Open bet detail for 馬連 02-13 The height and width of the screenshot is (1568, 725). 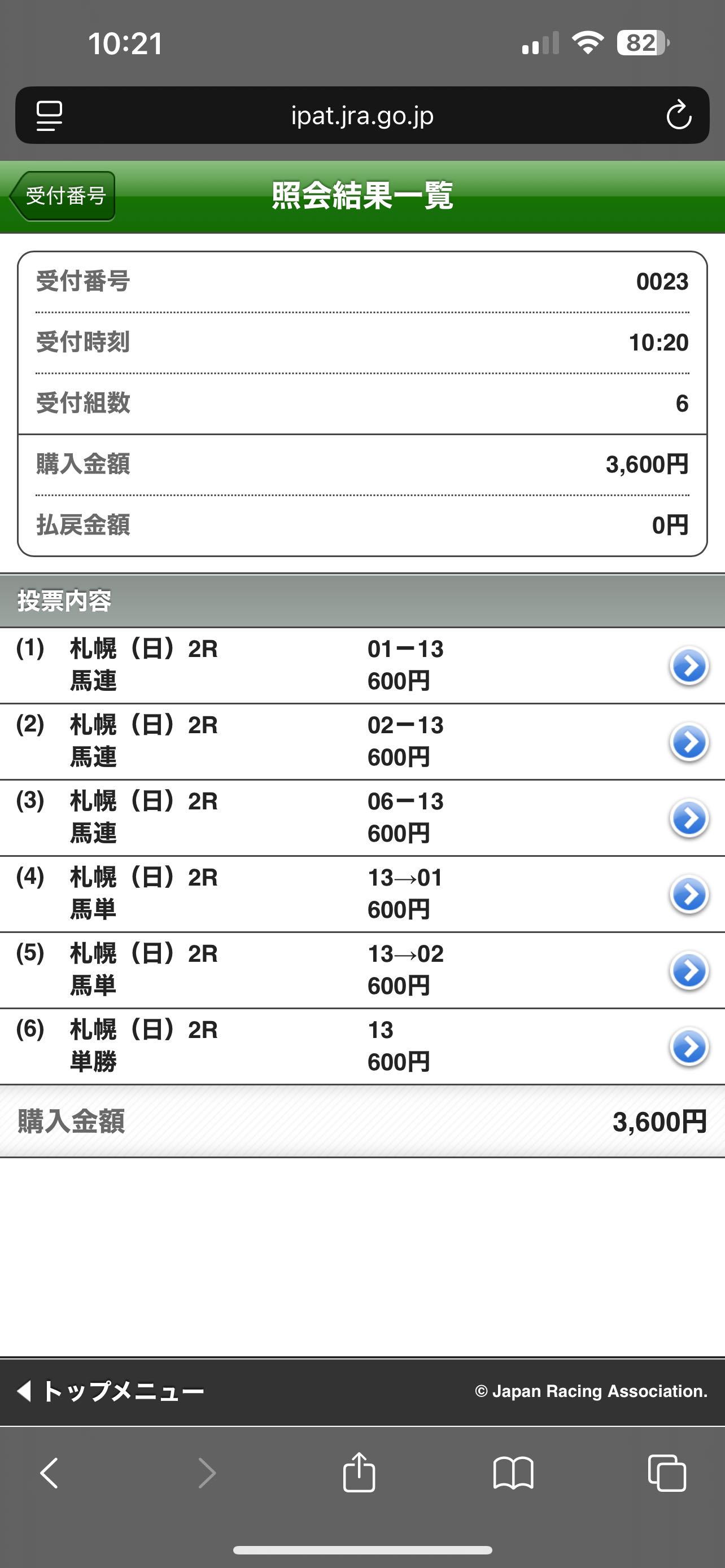(x=688, y=743)
